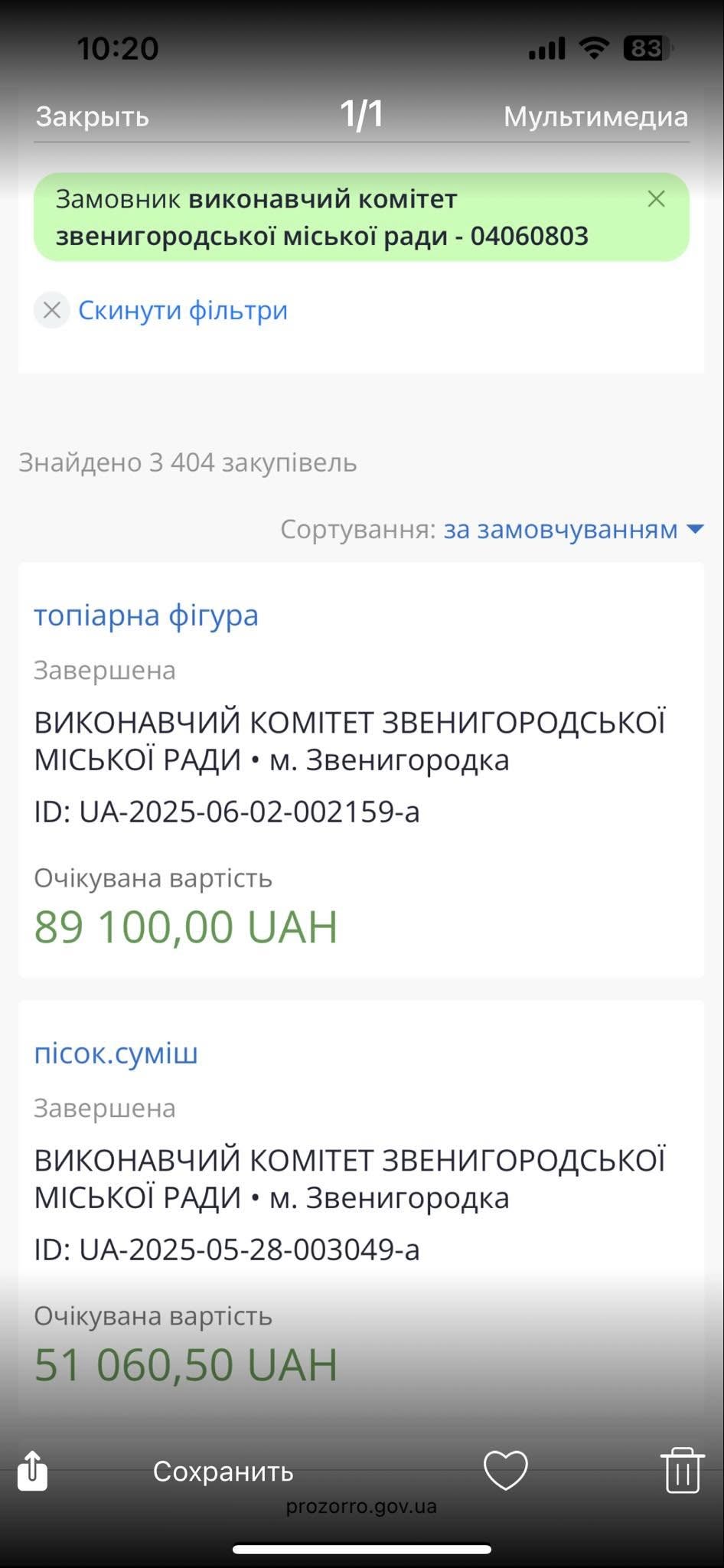Delete the image with trash icon
The image size is (724, 1568).
[x=682, y=1470]
